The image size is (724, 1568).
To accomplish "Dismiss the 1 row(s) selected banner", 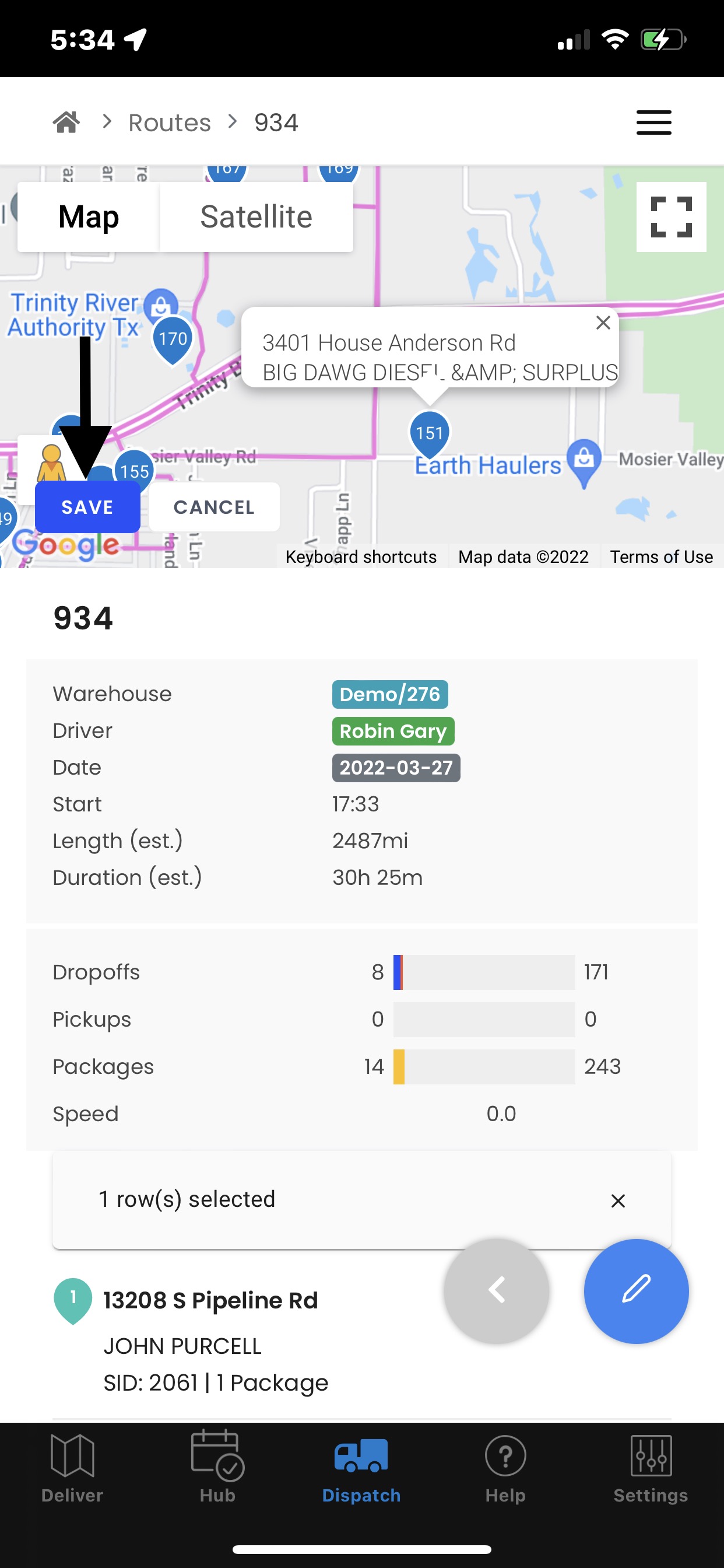I will coord(617,1201).
